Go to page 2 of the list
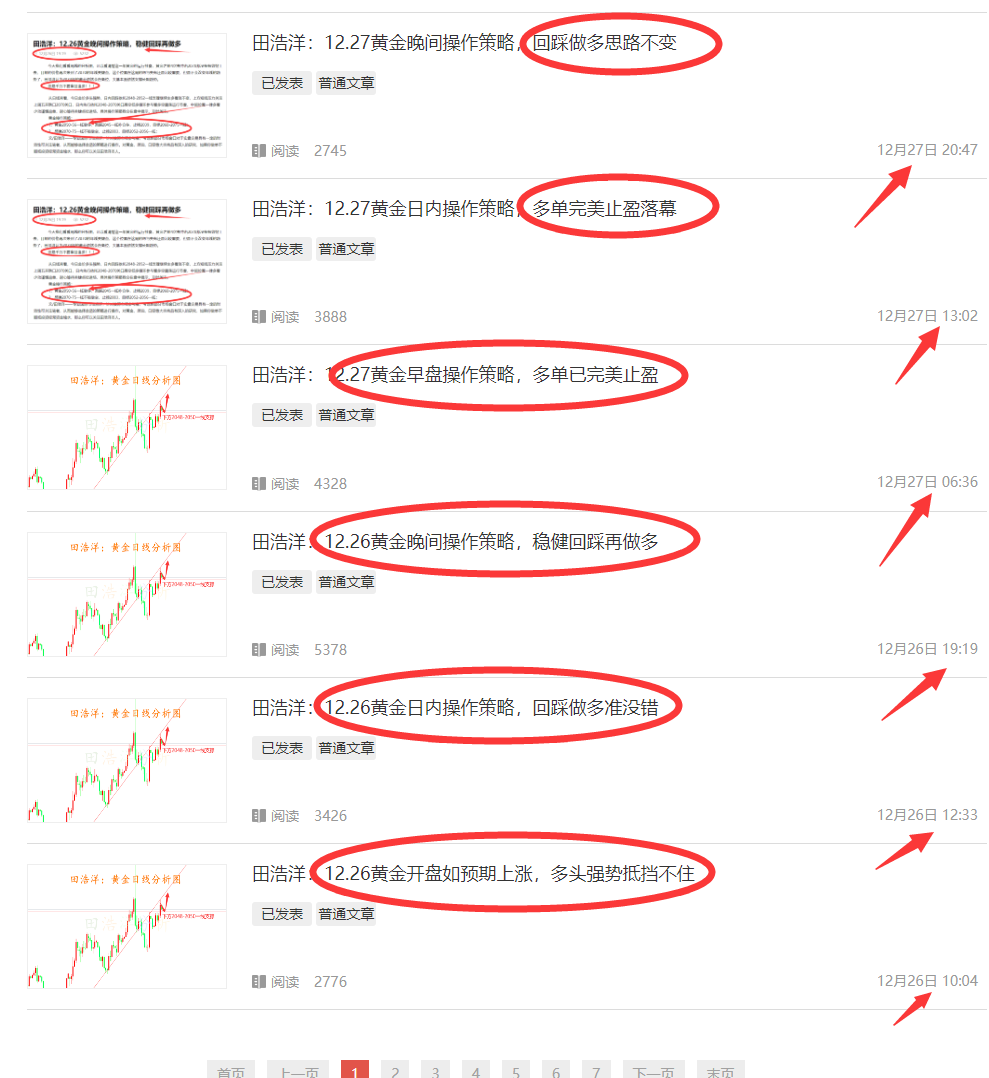Viewport: 989px width, 1078px height. click(x=395, y=1072)
